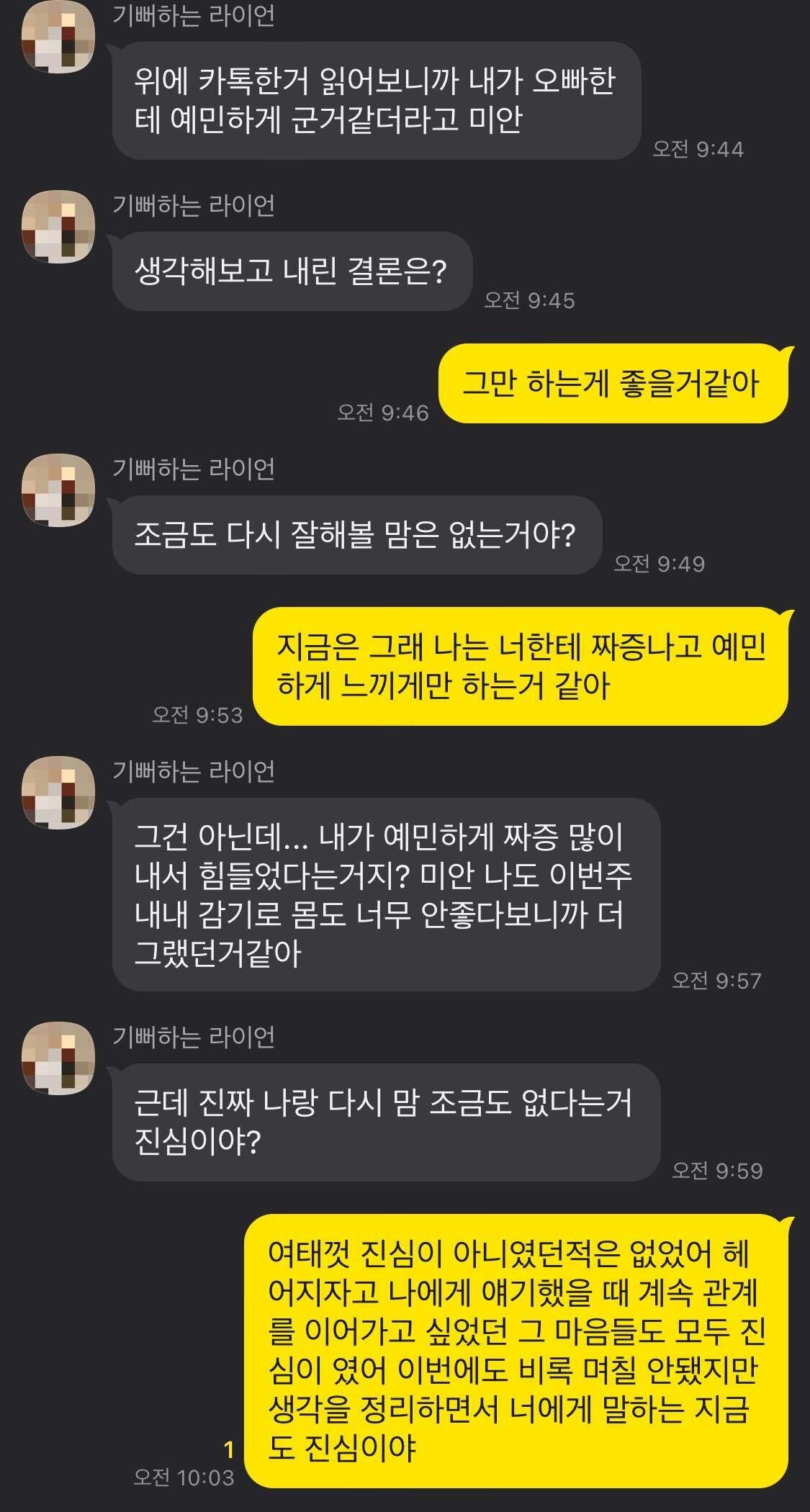Tap the long yellow message sent at 10:03

[x=518, y=1346]
